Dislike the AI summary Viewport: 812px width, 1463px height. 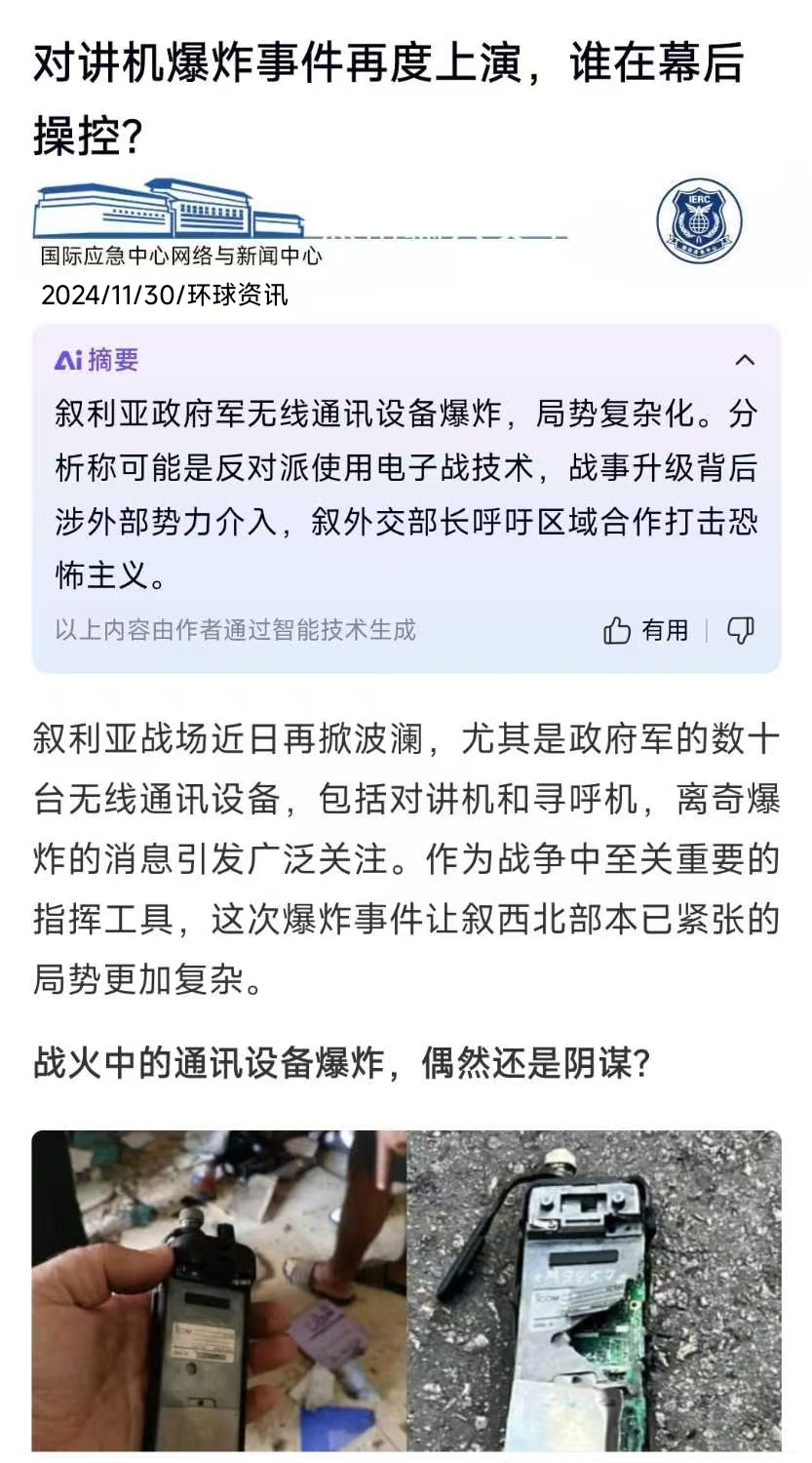tap(741, 631)
